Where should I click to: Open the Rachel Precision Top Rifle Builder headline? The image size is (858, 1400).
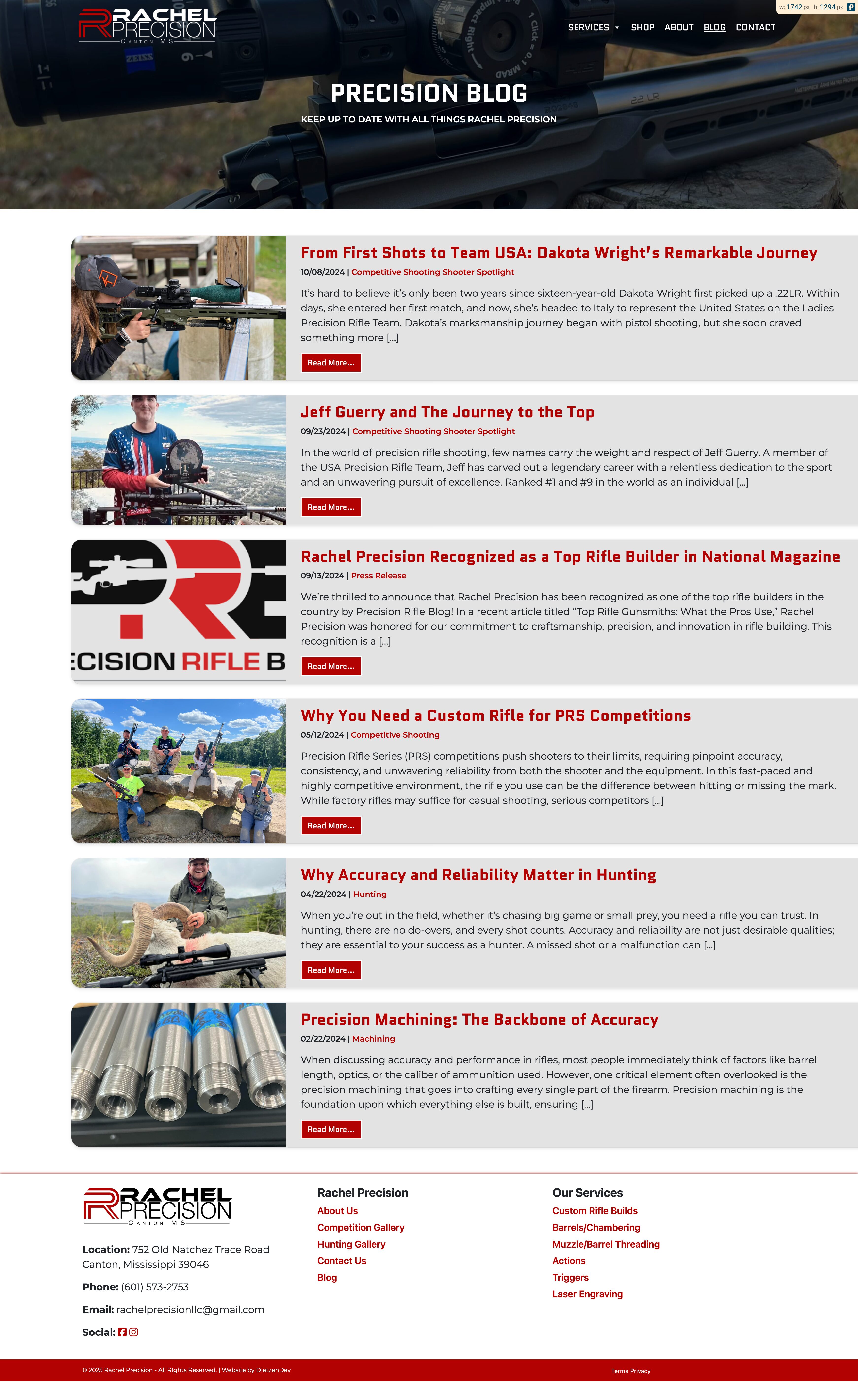click(x=570, y=556)
